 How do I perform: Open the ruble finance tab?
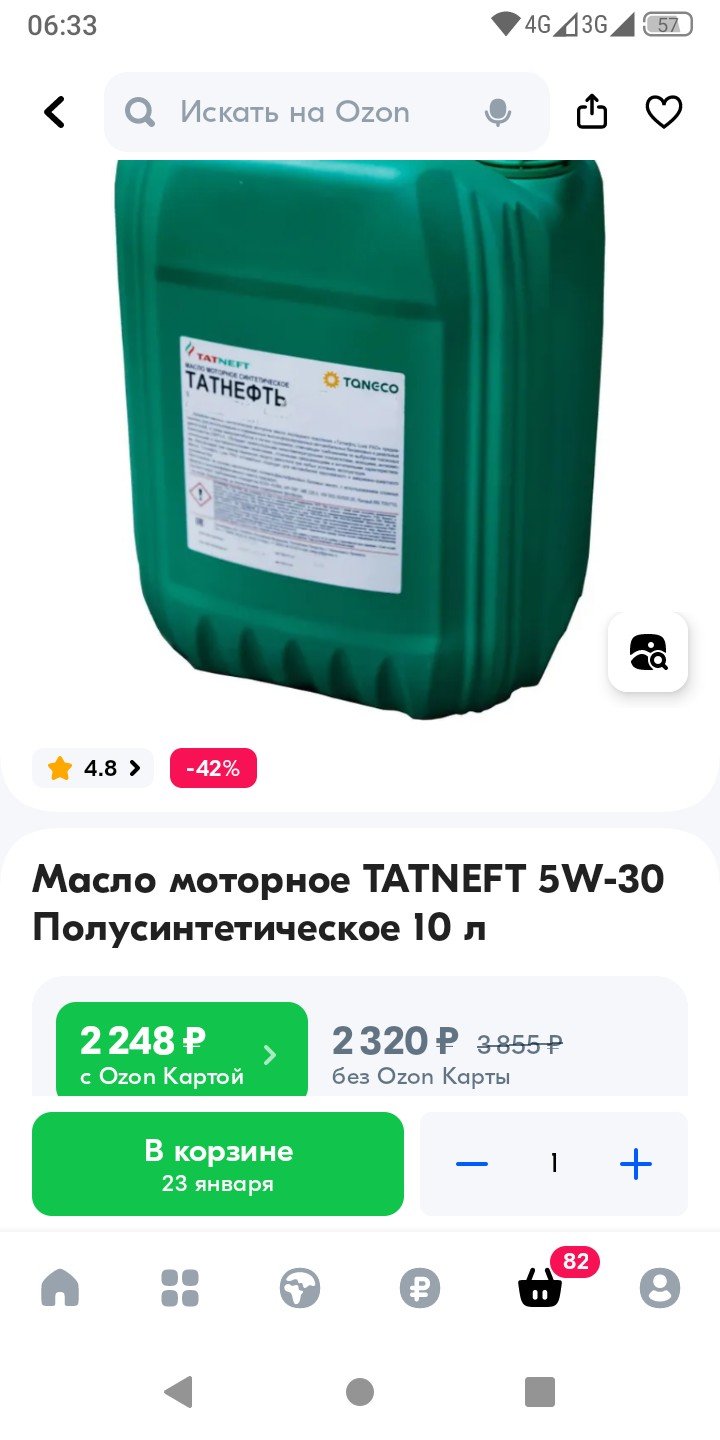(x=420, y=1288)
